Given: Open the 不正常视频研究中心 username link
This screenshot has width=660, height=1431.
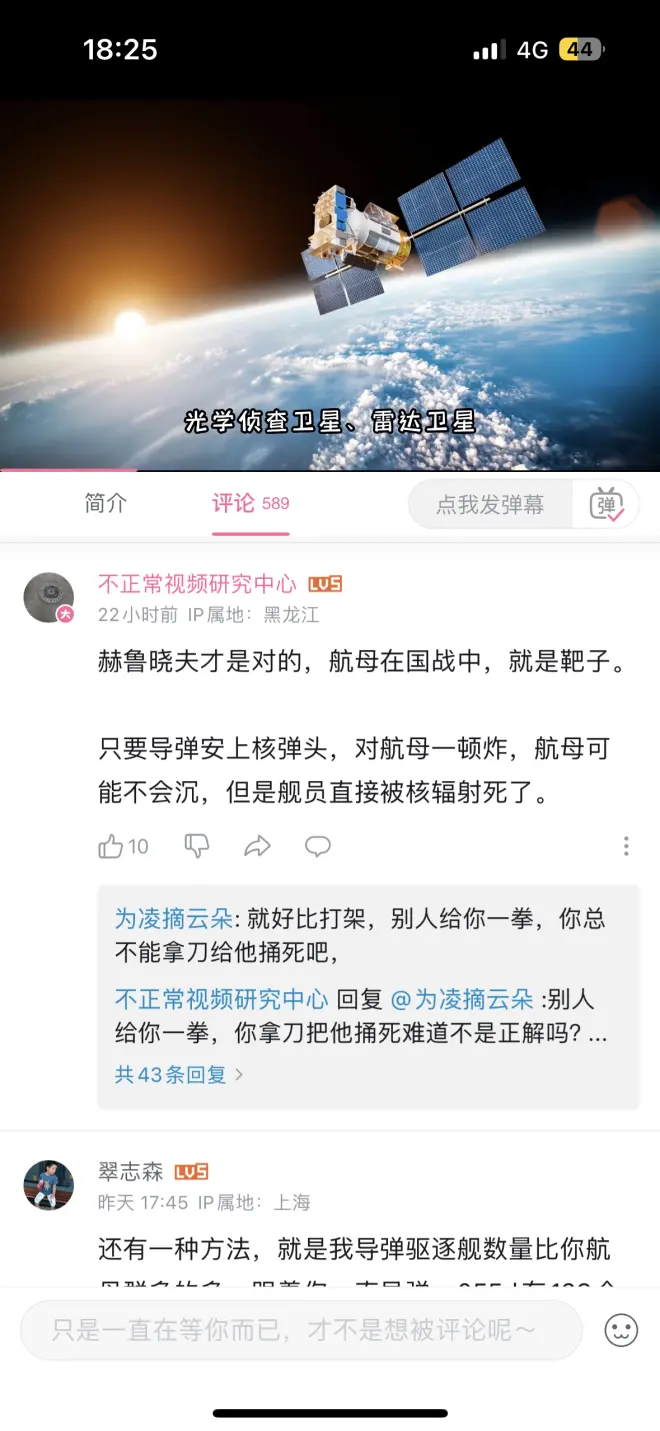Looking at the screenshot, I should [197, 584].
